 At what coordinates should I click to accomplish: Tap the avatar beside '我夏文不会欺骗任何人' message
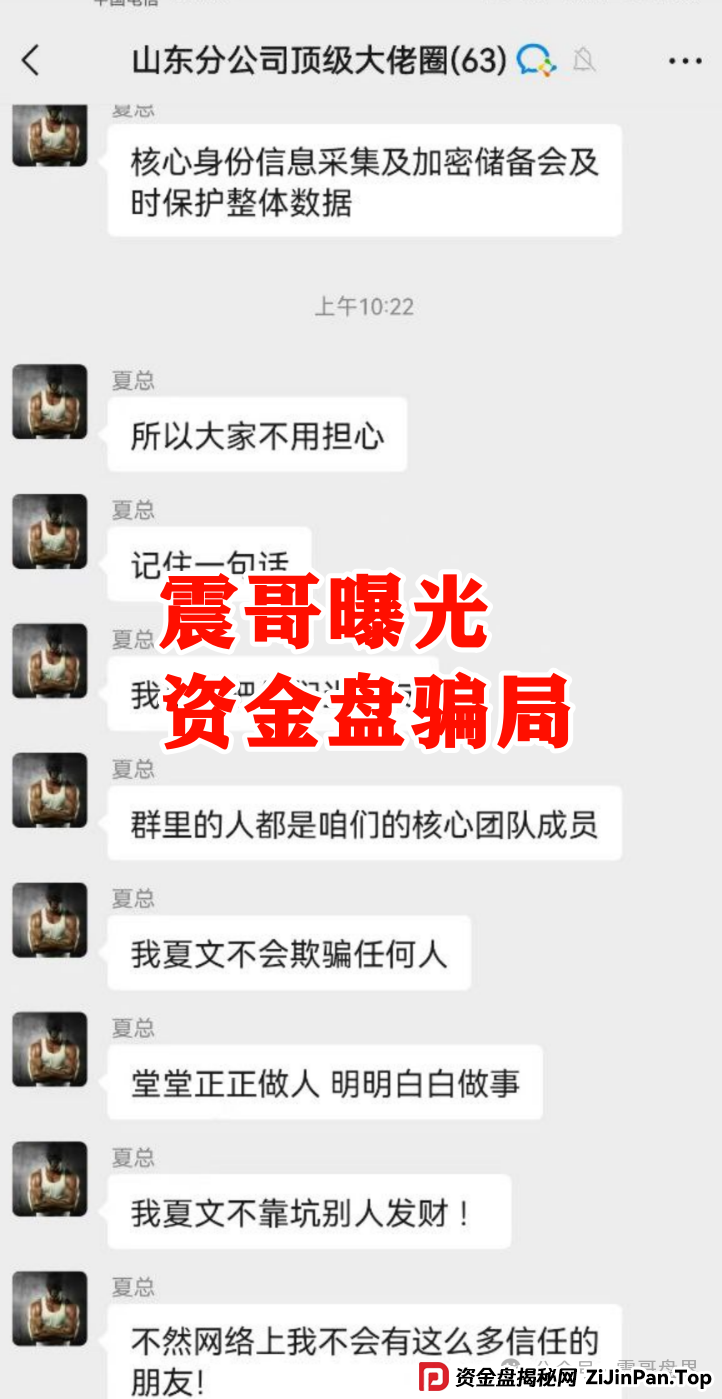click(x=49, y=921)
